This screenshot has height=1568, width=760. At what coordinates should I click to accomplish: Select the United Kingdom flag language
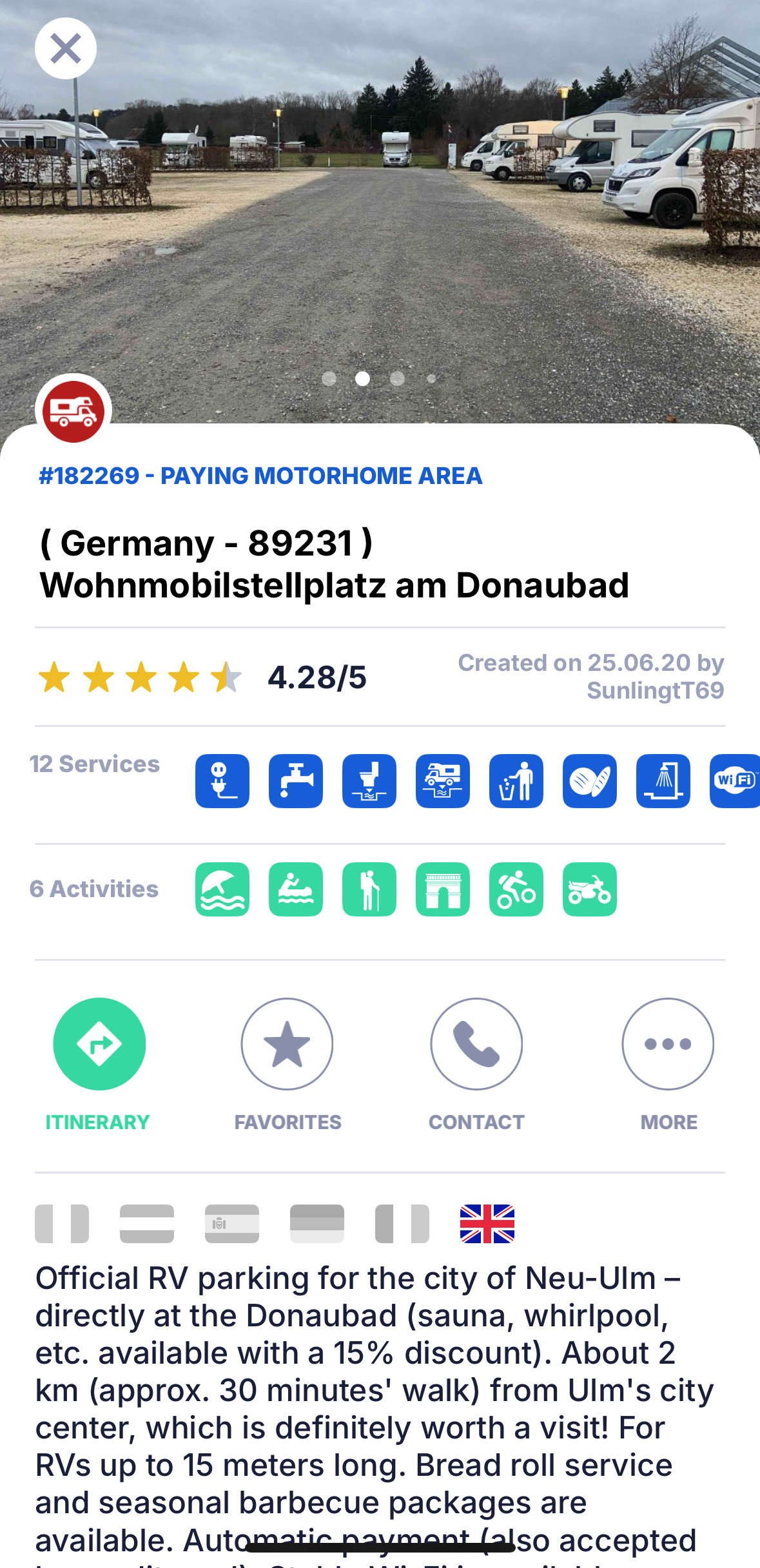487,1223
